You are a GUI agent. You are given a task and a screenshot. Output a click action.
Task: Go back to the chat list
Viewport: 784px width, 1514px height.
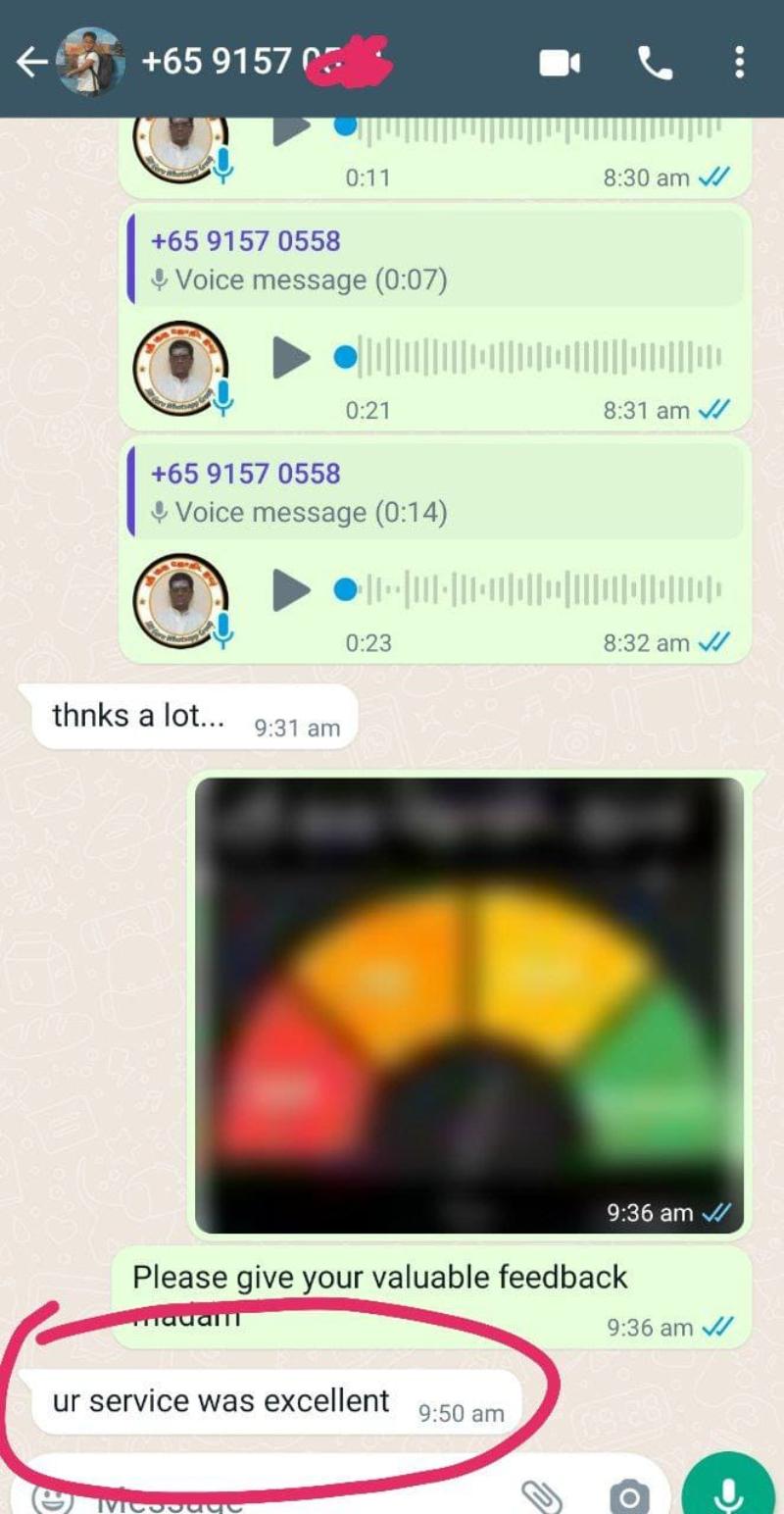point(31,63)
